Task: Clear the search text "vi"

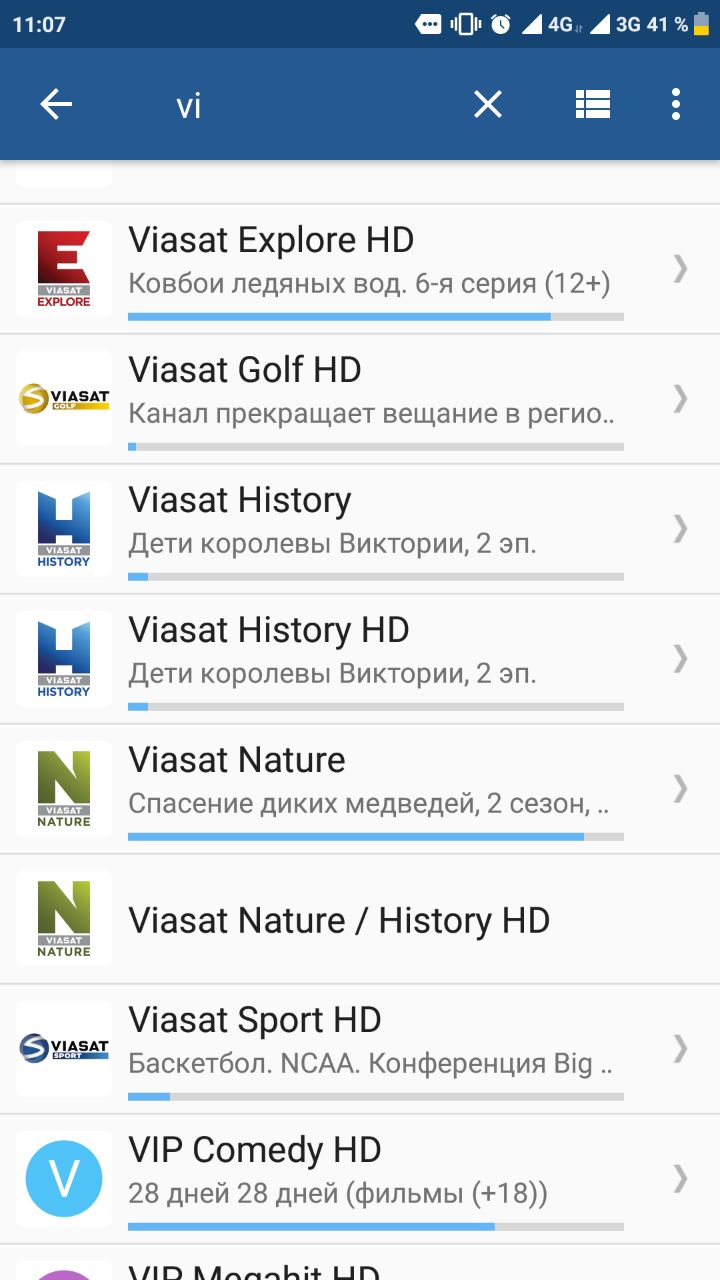Action: coord(488,104)
